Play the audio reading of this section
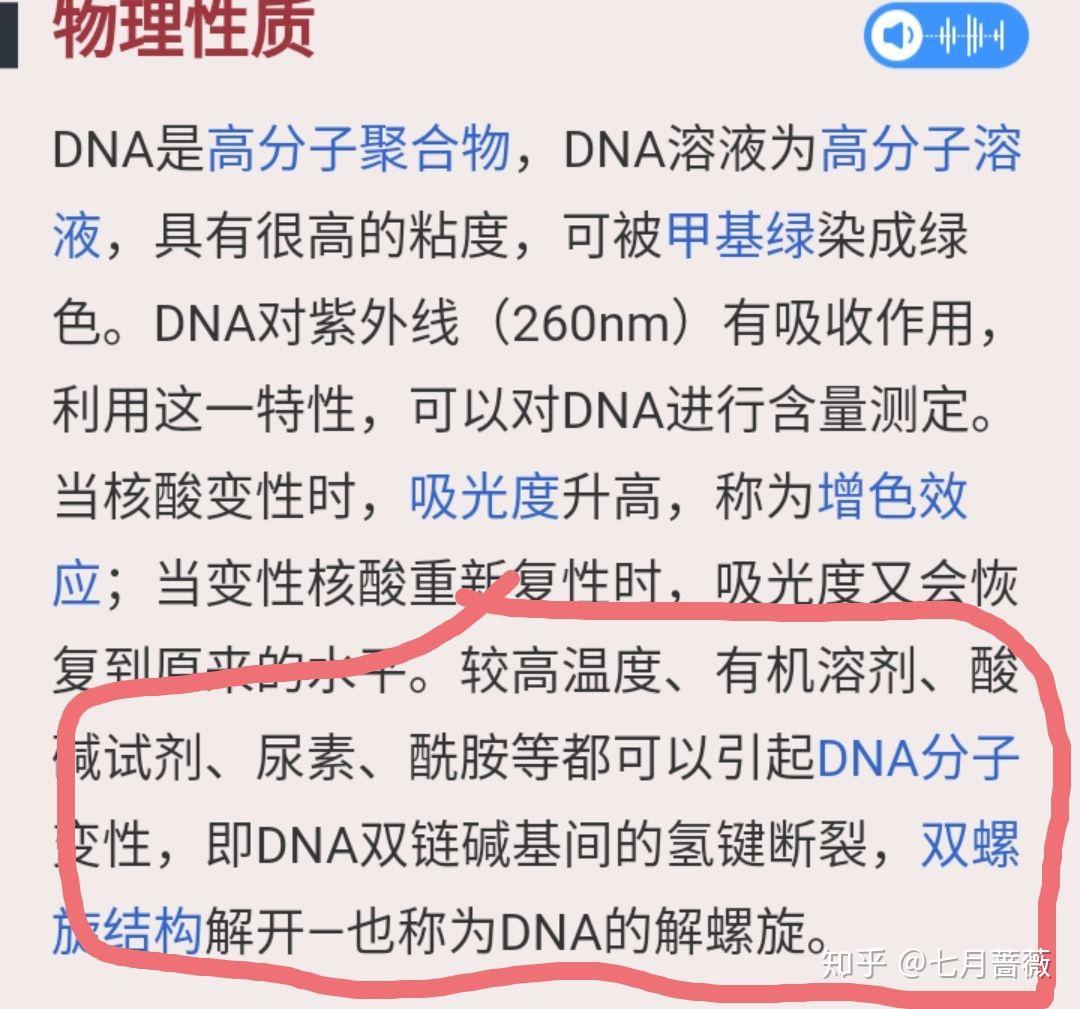This screenshot has width=1080, height=1009. pyautogui.click(x=944, y=36)
